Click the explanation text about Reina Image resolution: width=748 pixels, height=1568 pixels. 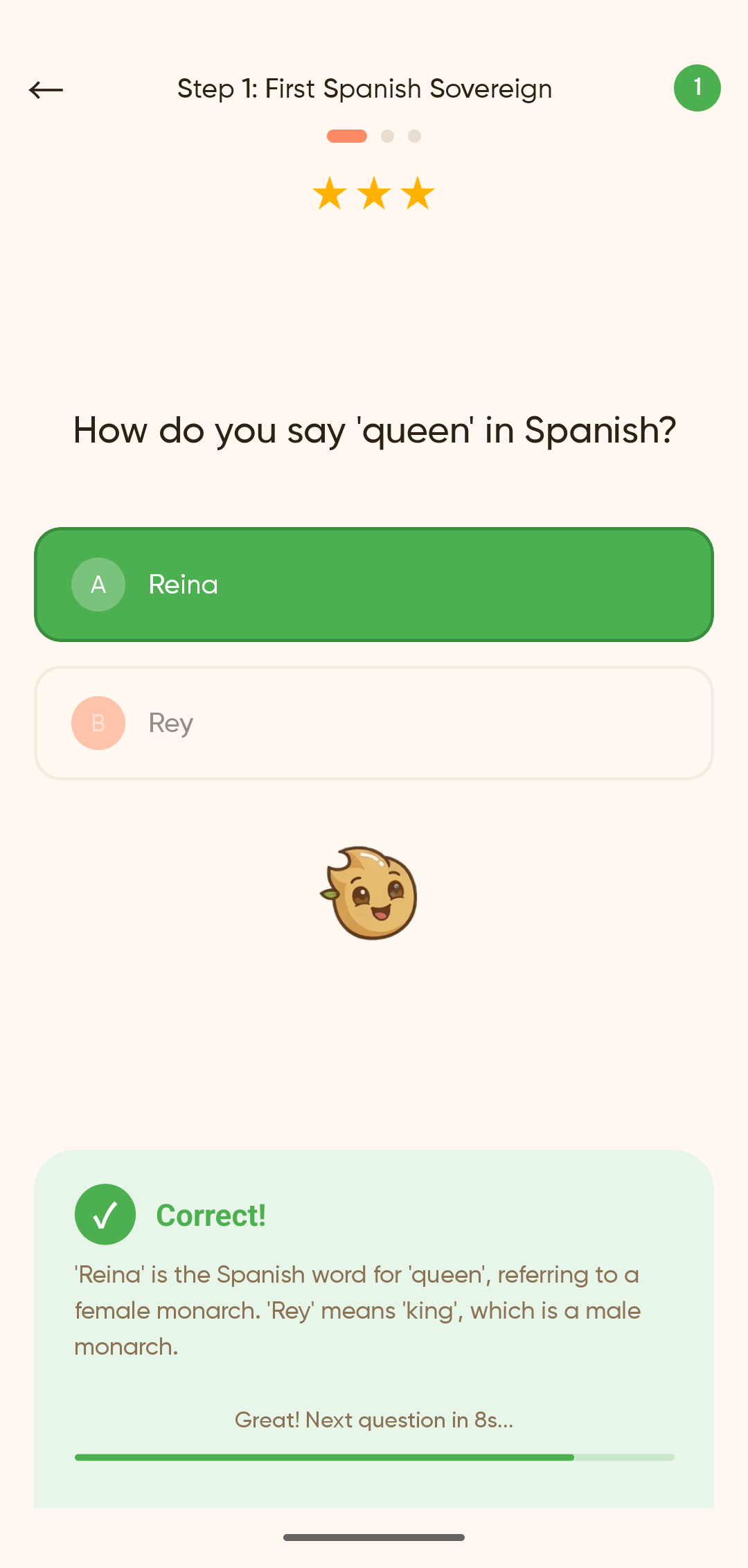pyautogui.click(x=357, y=1310)
